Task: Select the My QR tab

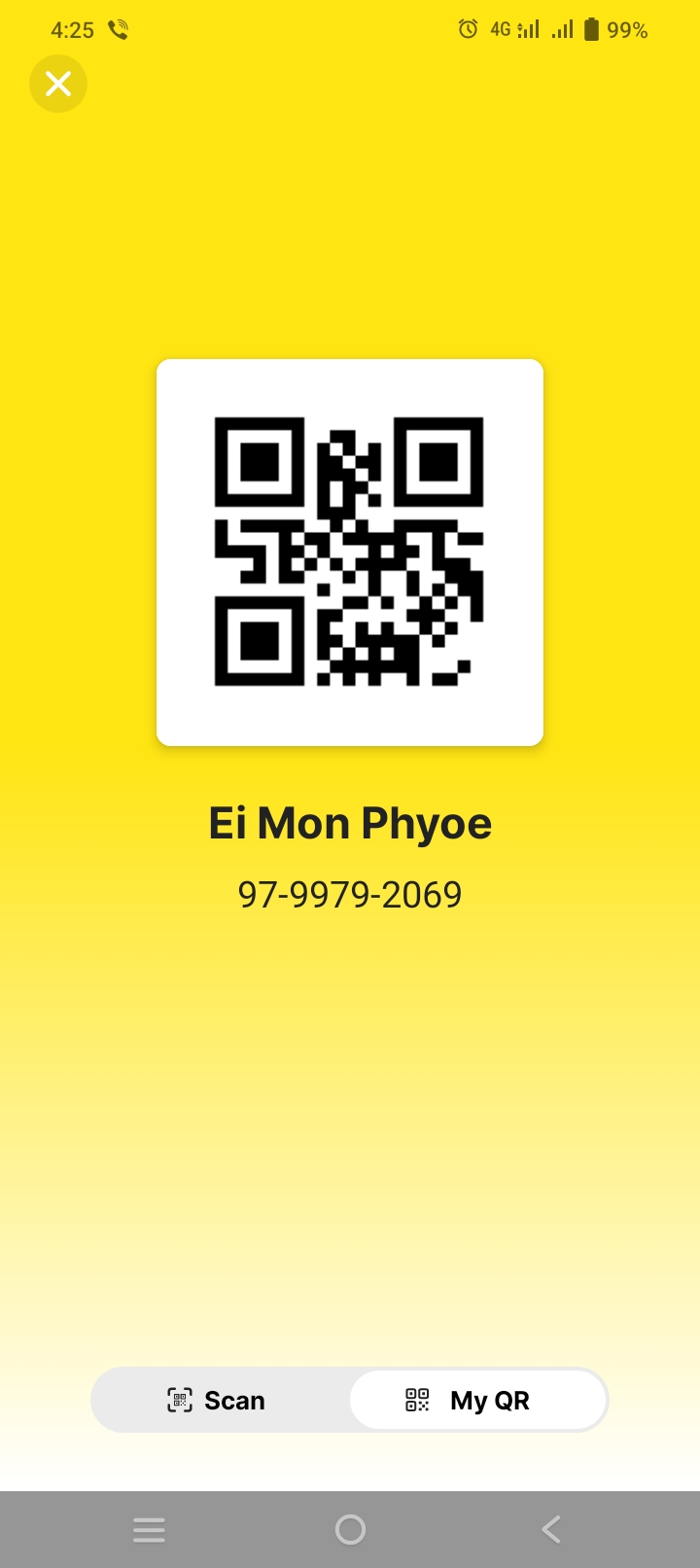Action: (x=478, y=1400)
